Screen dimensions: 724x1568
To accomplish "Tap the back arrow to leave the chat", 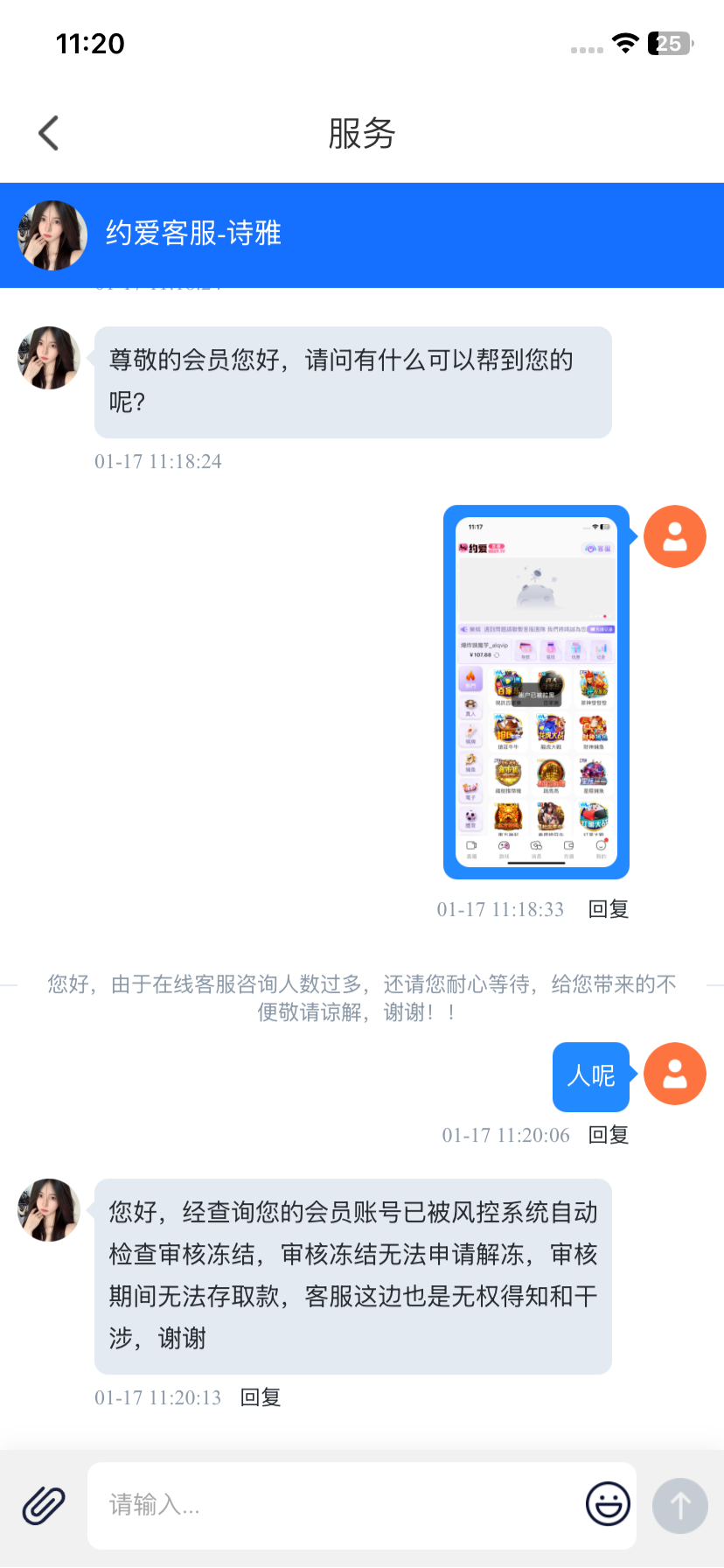I will tap(48, 132).
